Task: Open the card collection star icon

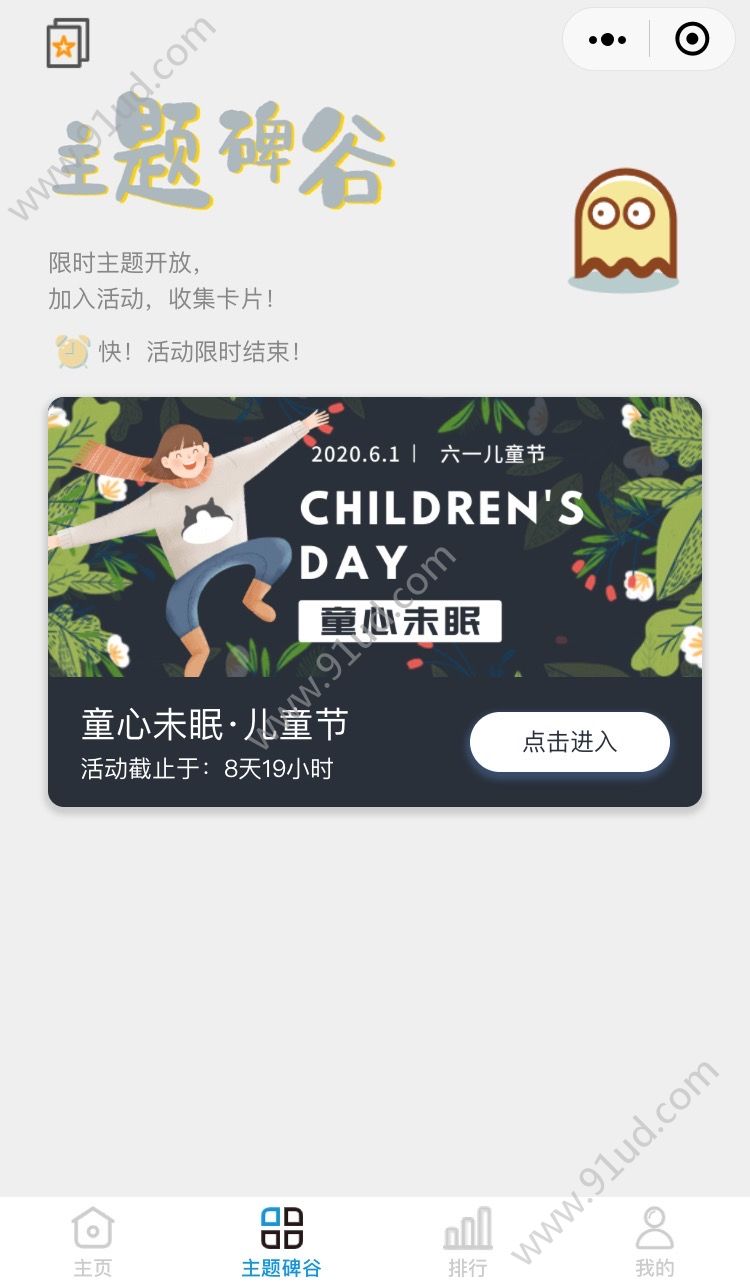Action: (x=67, y=44)
